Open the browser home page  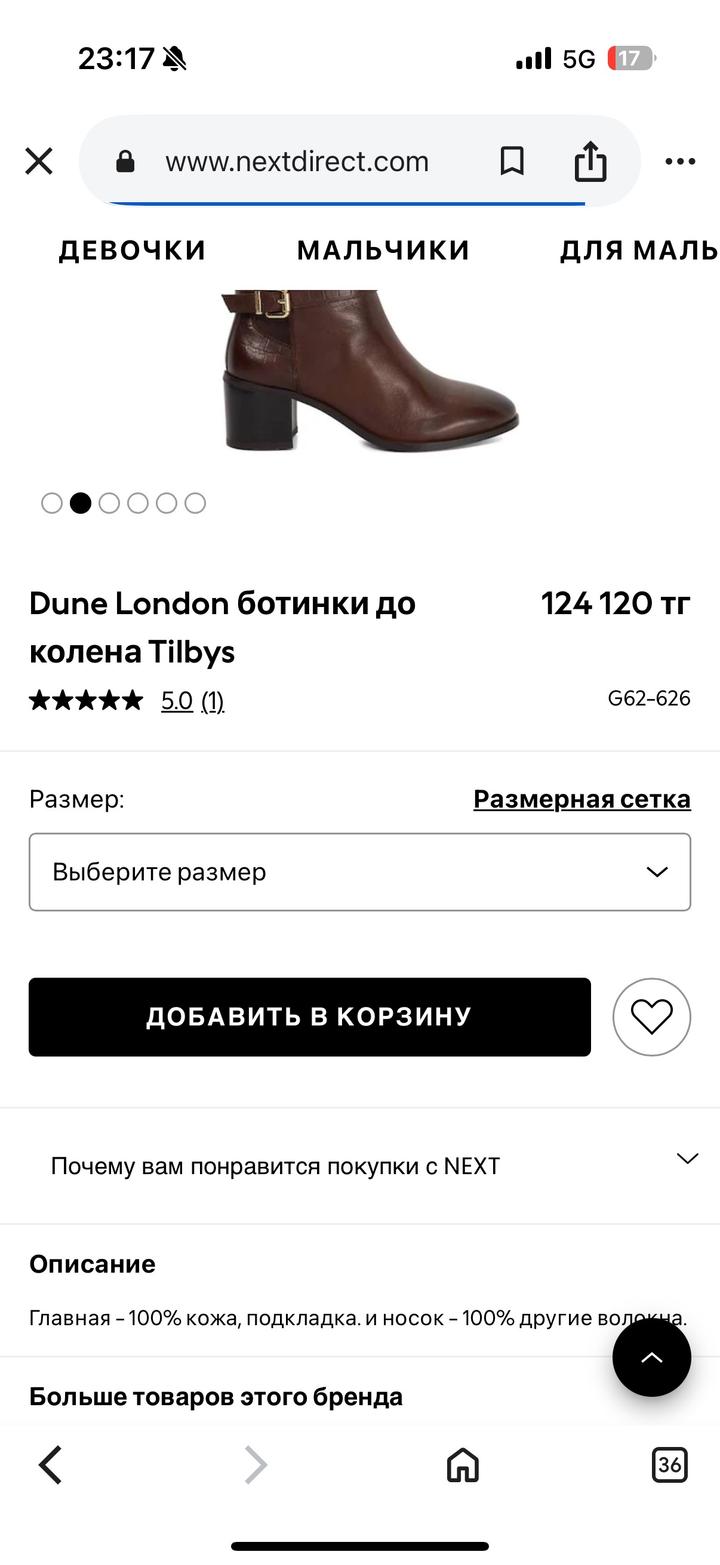[462, 1465]
